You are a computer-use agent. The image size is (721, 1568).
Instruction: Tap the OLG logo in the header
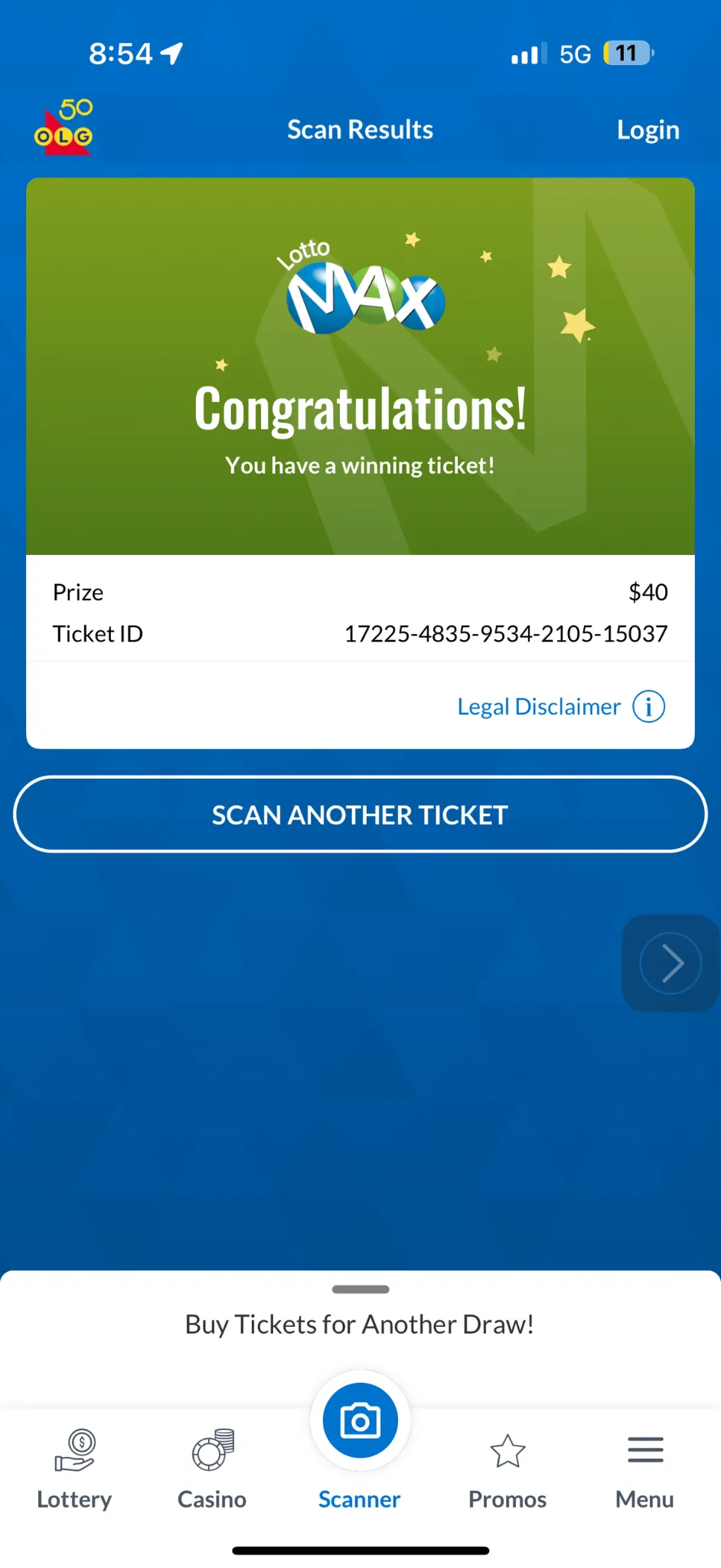[64, 128]
